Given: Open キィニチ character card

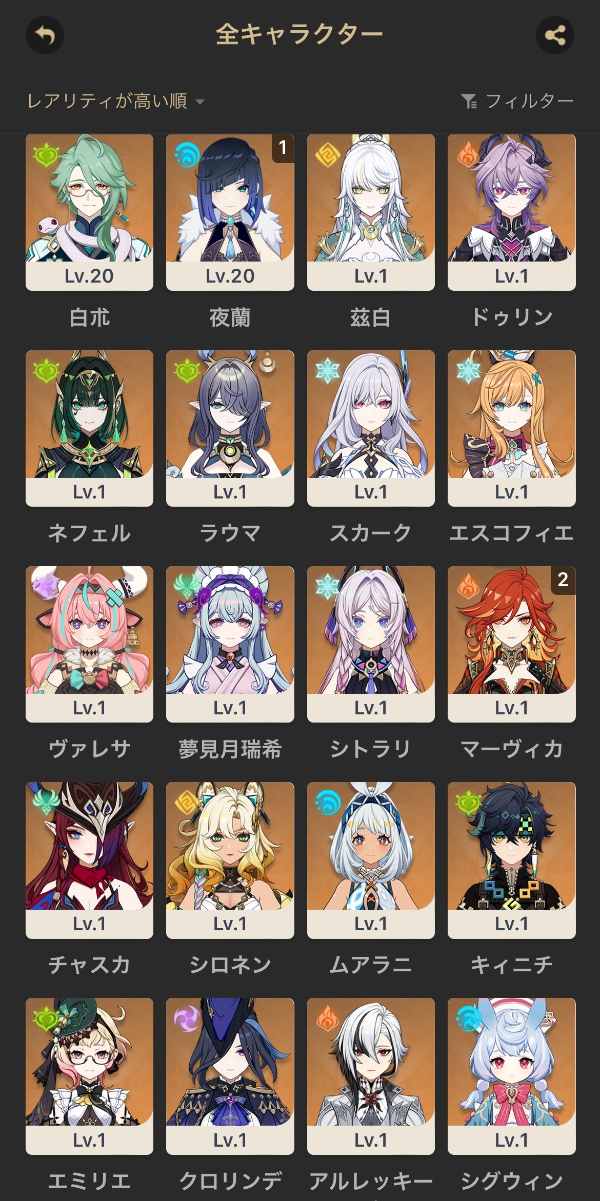Looking at the screenshot, I should [512, 860].
